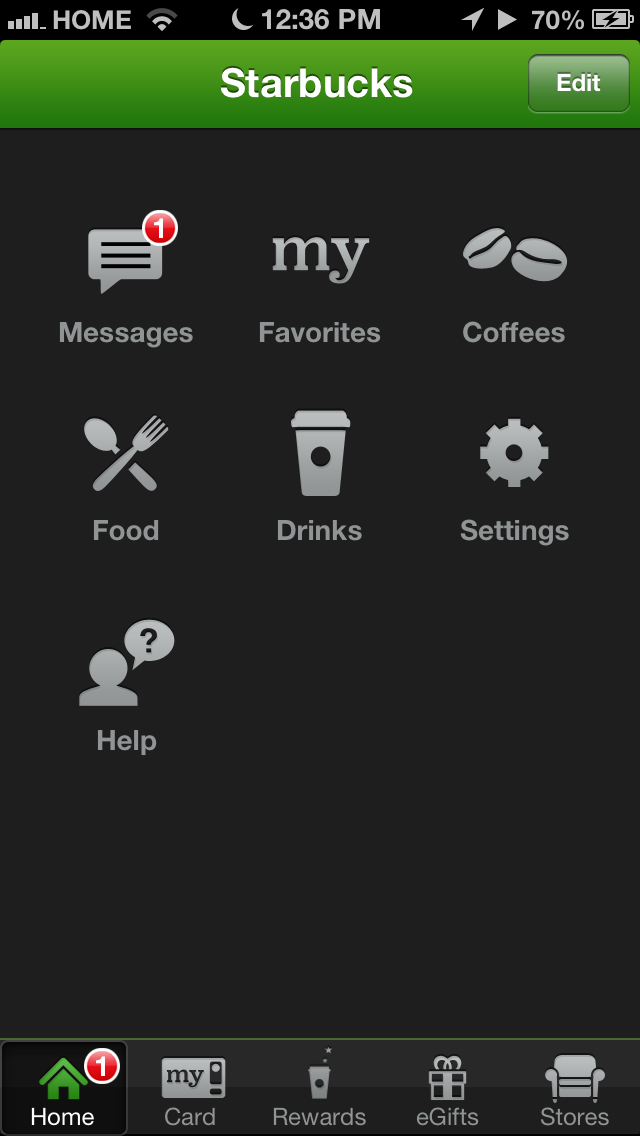Switch to the eGifts tab

point(447,1088)
